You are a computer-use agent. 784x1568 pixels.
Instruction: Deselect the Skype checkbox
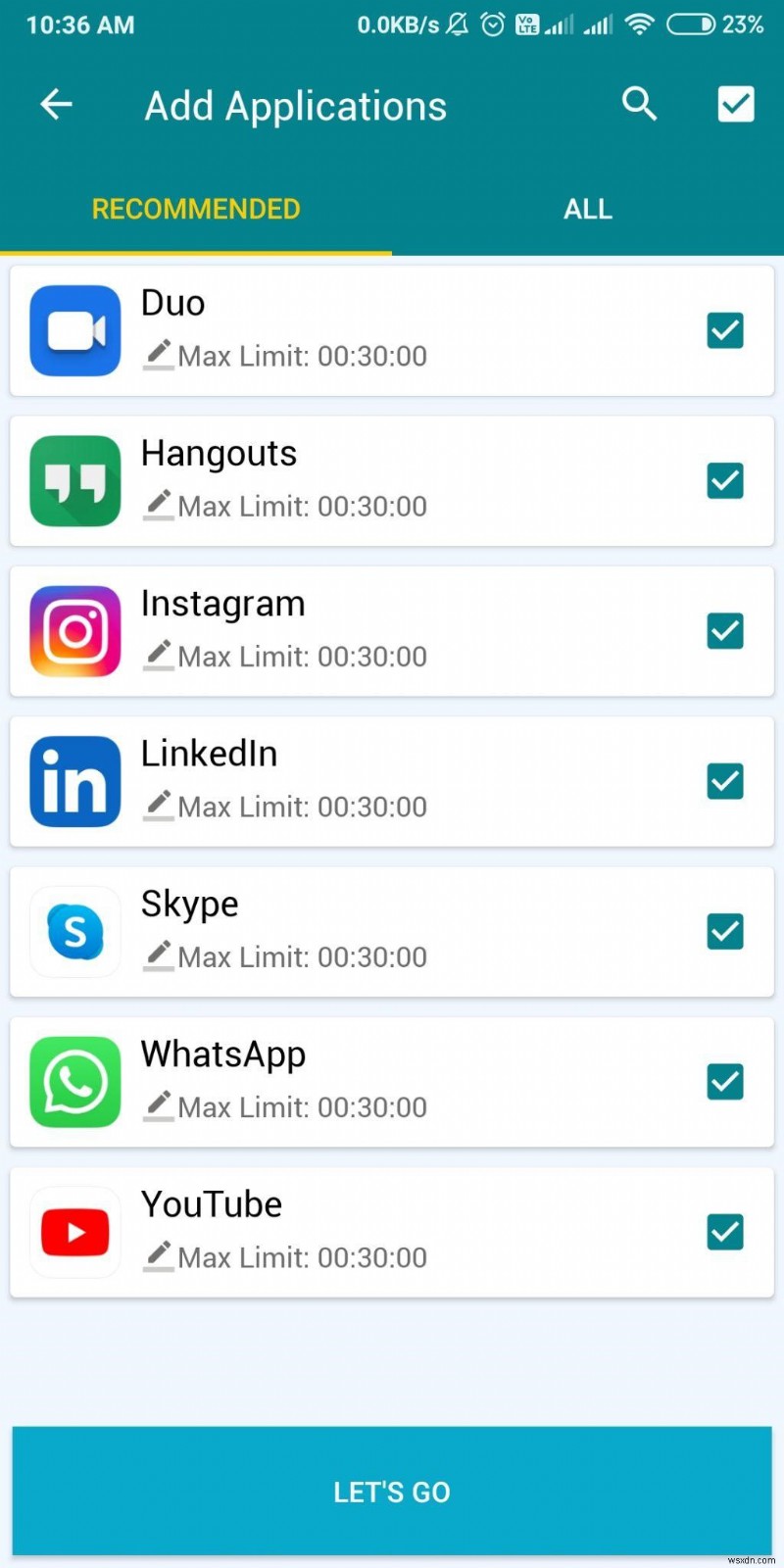(x=725, y=931)
